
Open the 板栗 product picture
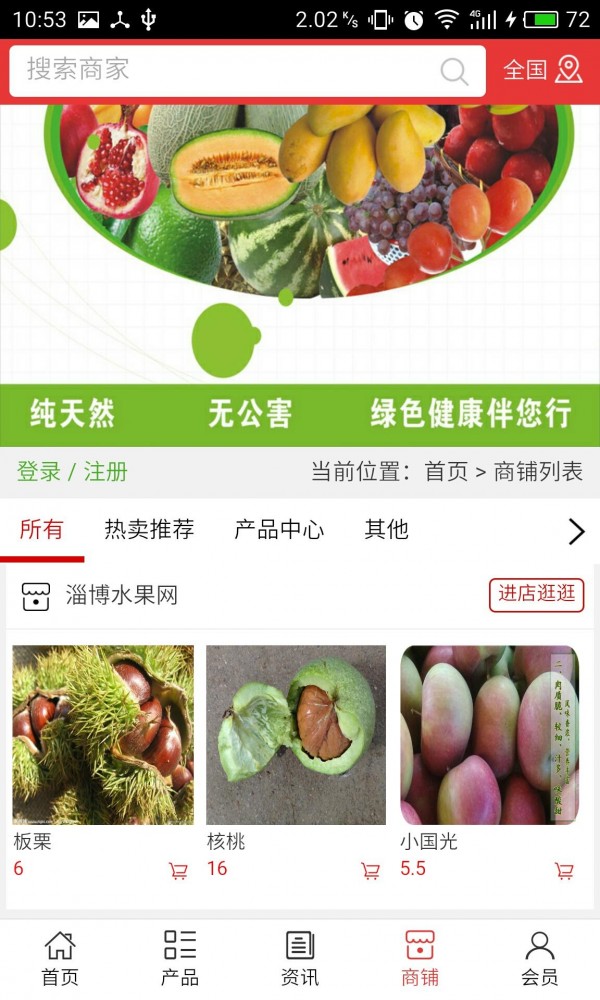point(103,735)
